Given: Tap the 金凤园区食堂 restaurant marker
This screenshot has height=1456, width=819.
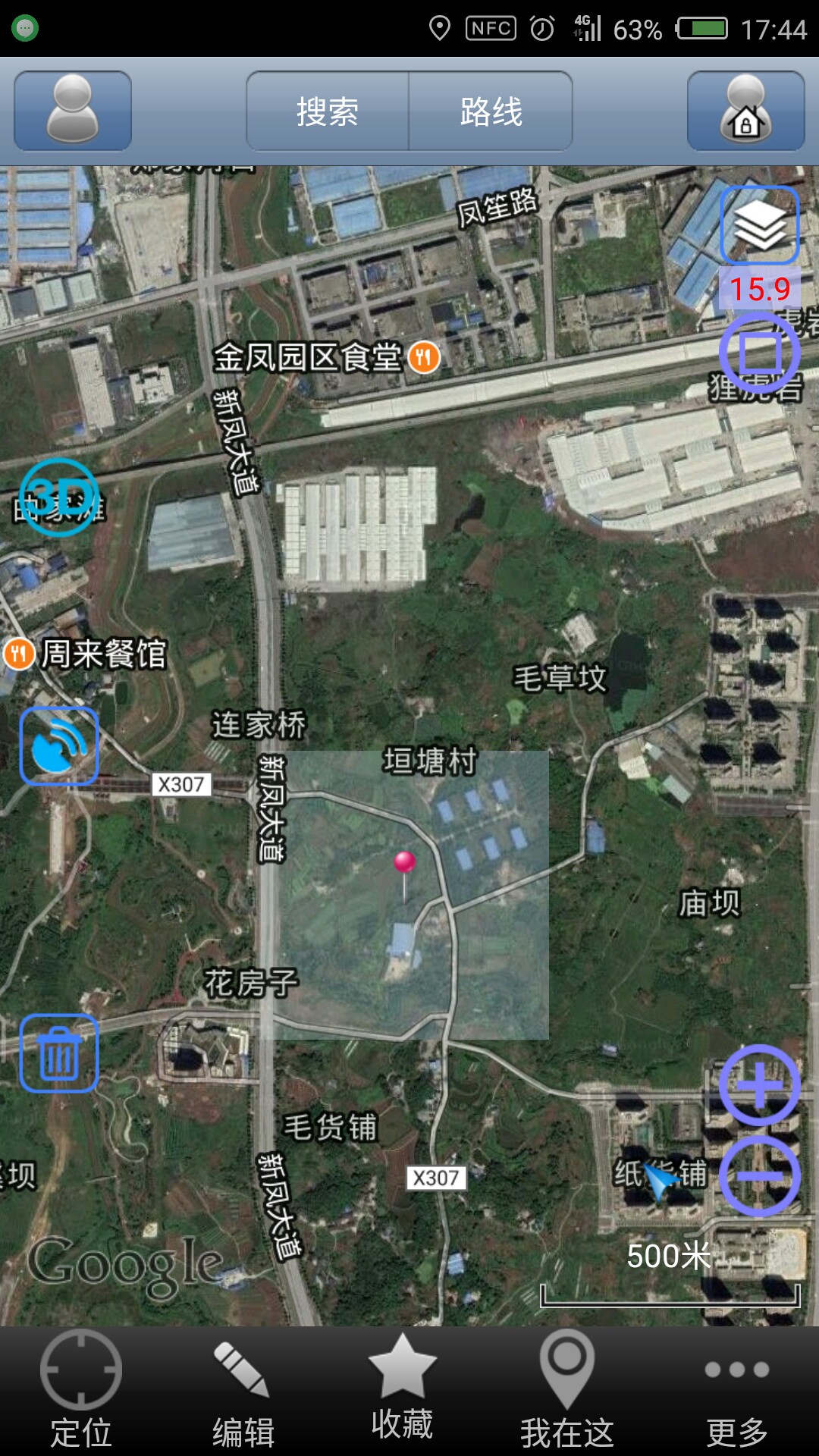Looking at the screenshot, I should 424,357.
